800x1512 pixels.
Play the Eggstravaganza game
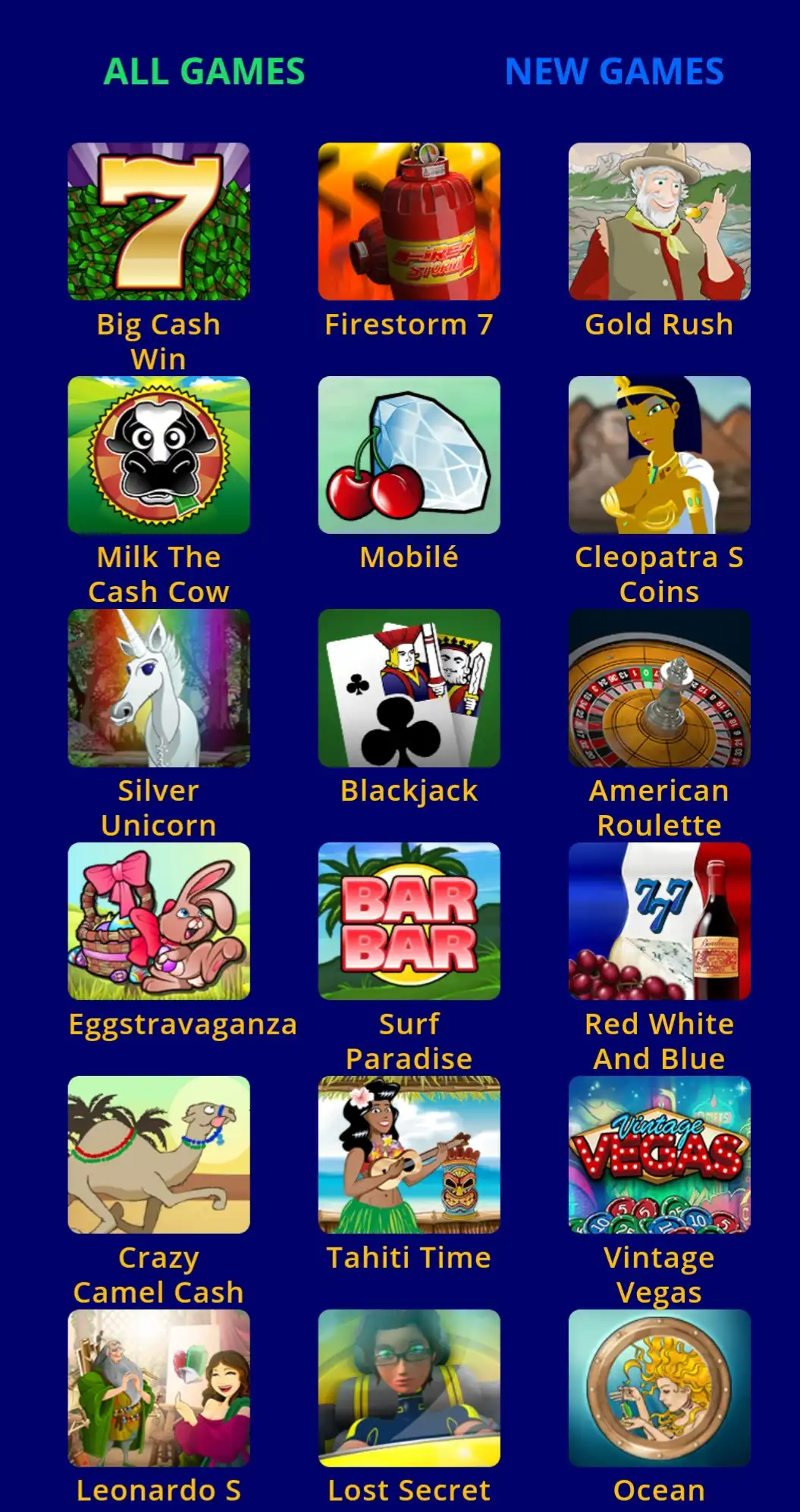(x=158, y=921)
